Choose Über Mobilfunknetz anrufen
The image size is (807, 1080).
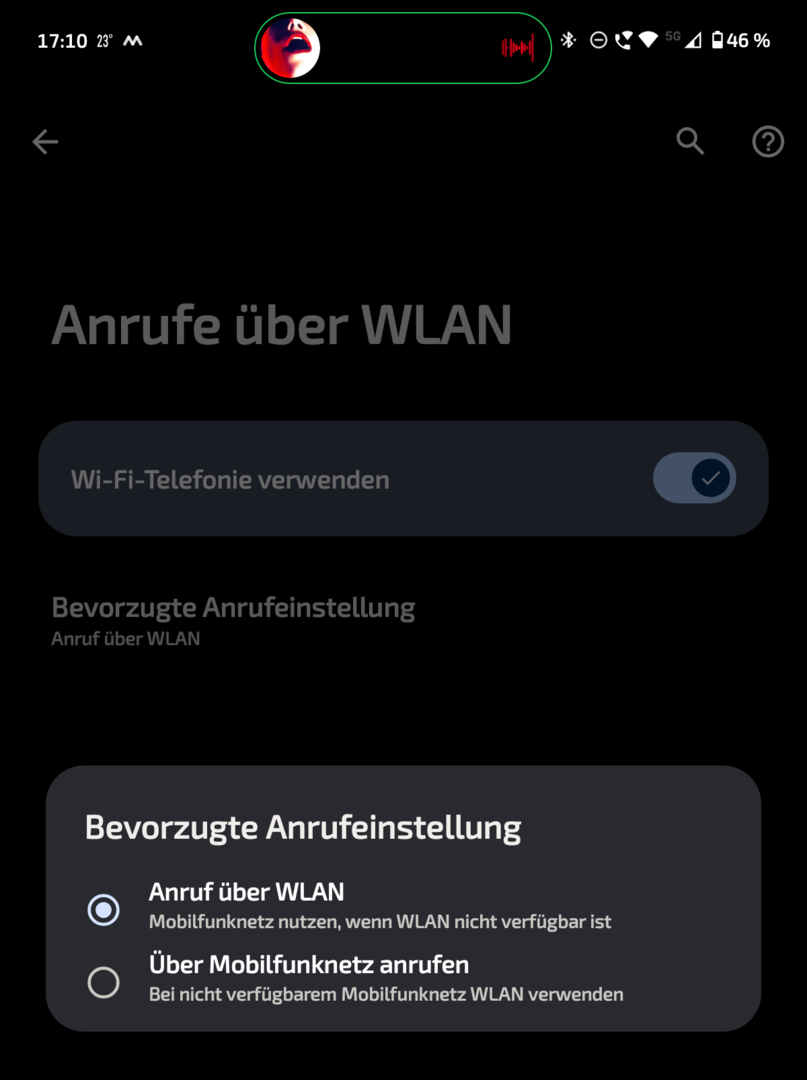(x=104, y=982)
